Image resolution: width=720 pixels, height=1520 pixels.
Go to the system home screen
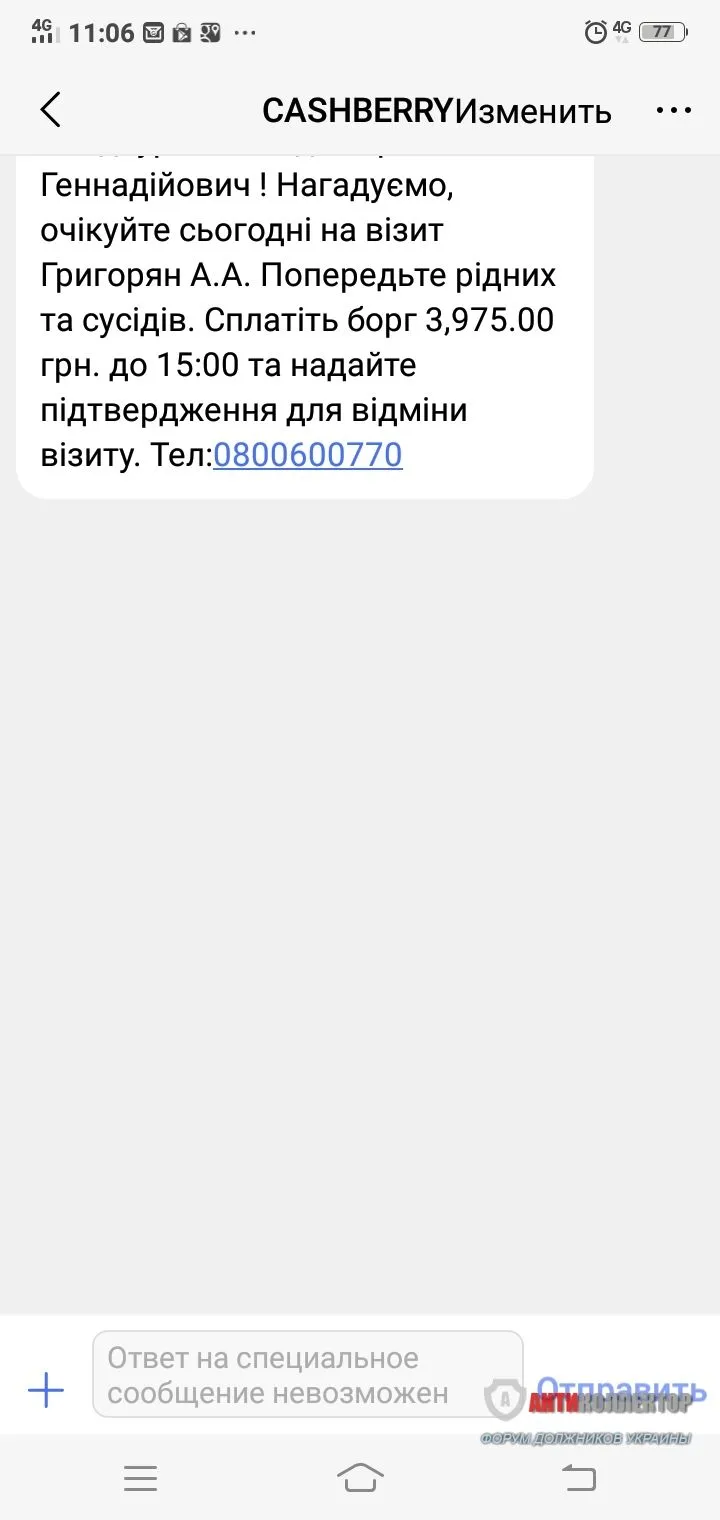[x=360, y=1477]
